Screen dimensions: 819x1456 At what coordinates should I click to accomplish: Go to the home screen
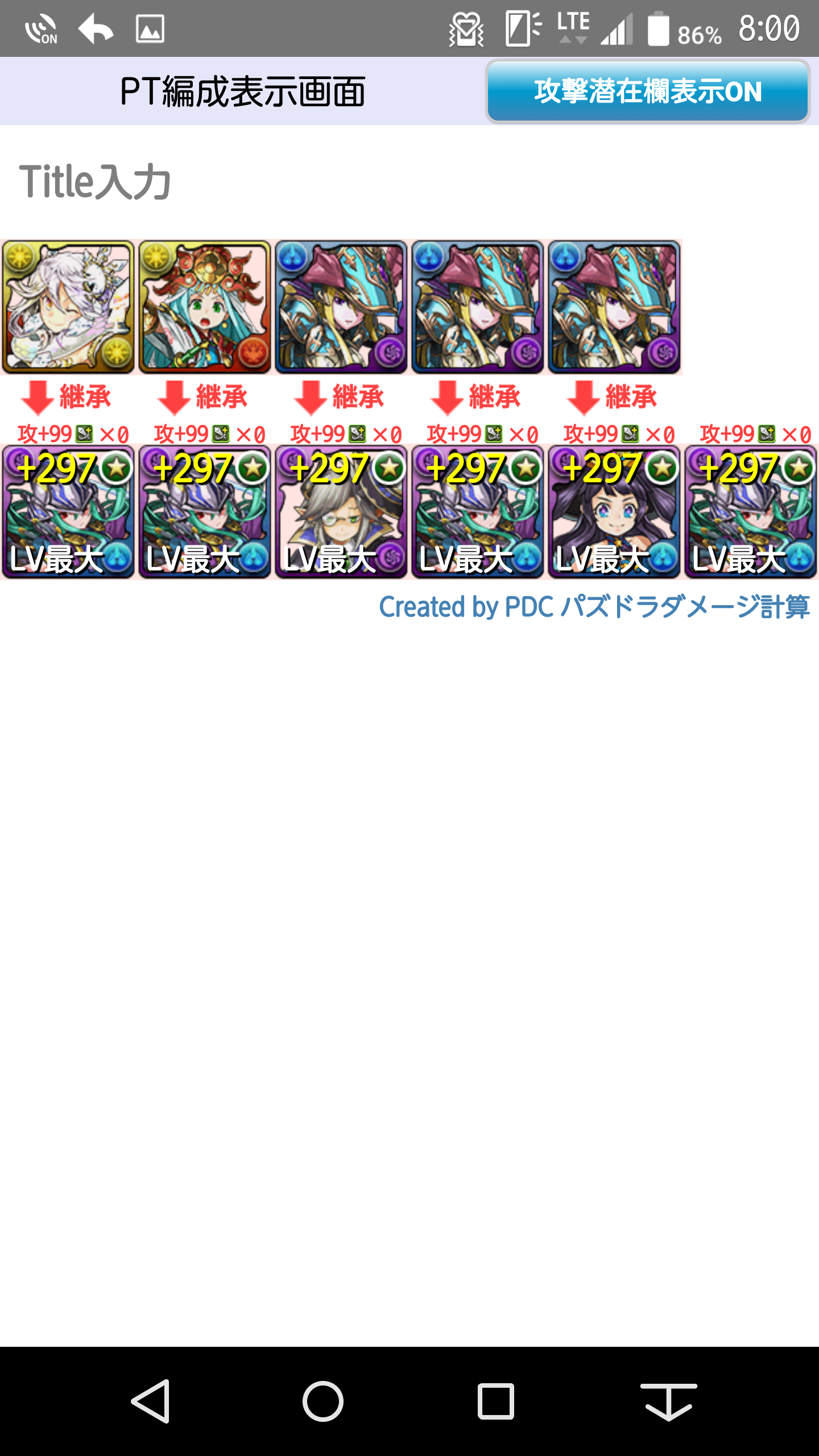pyautogui.click(x=323, y=1401)
